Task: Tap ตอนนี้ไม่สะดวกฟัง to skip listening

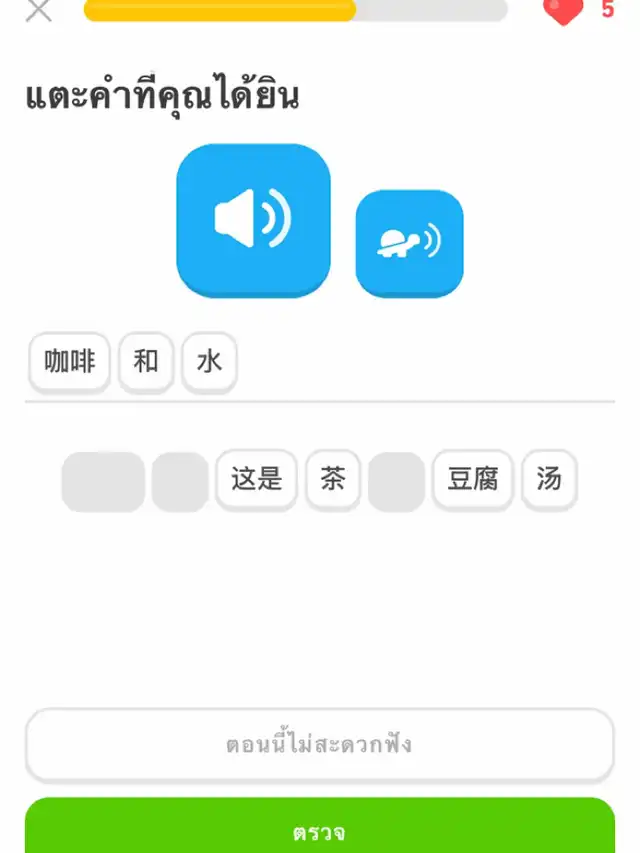Action: (x=319, y=745)
